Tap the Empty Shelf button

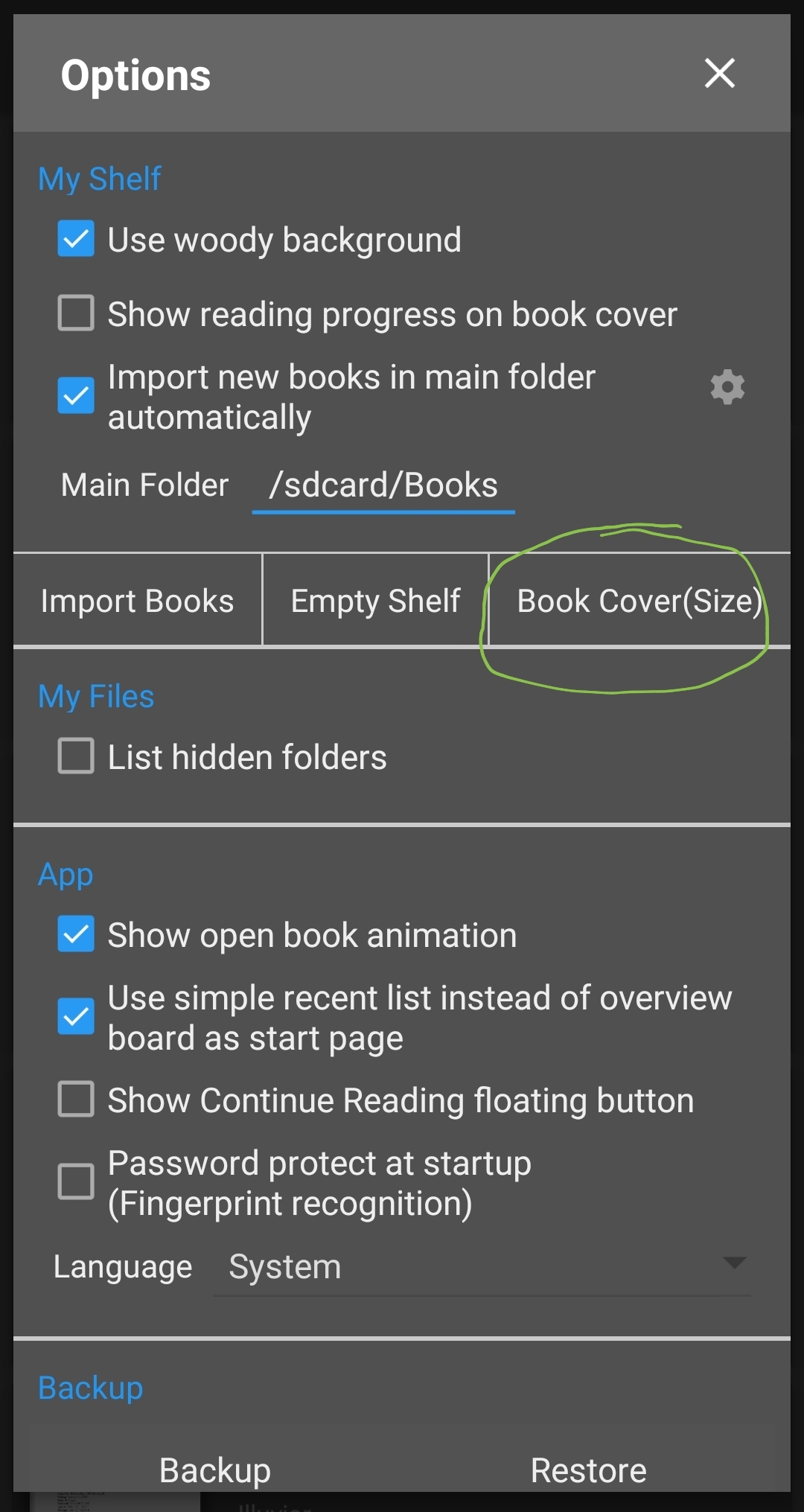click(375, 601)
